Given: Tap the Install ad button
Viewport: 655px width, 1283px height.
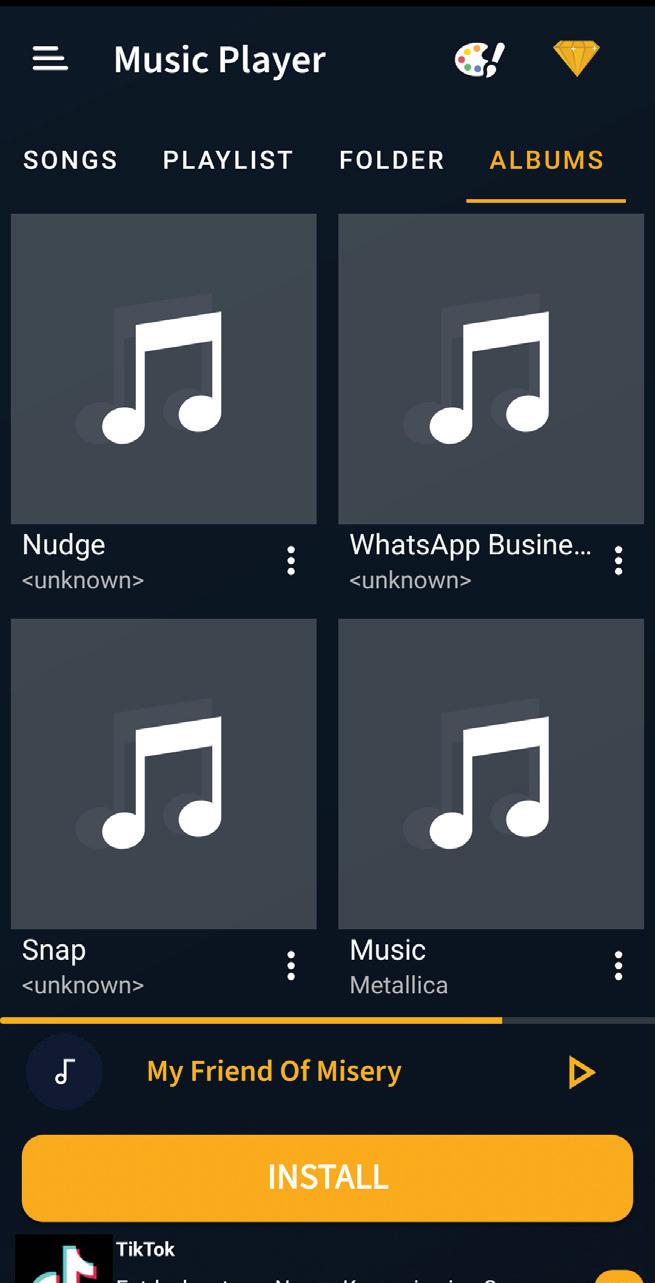Looking at the screenshot, I should (x=327, y=1177).
